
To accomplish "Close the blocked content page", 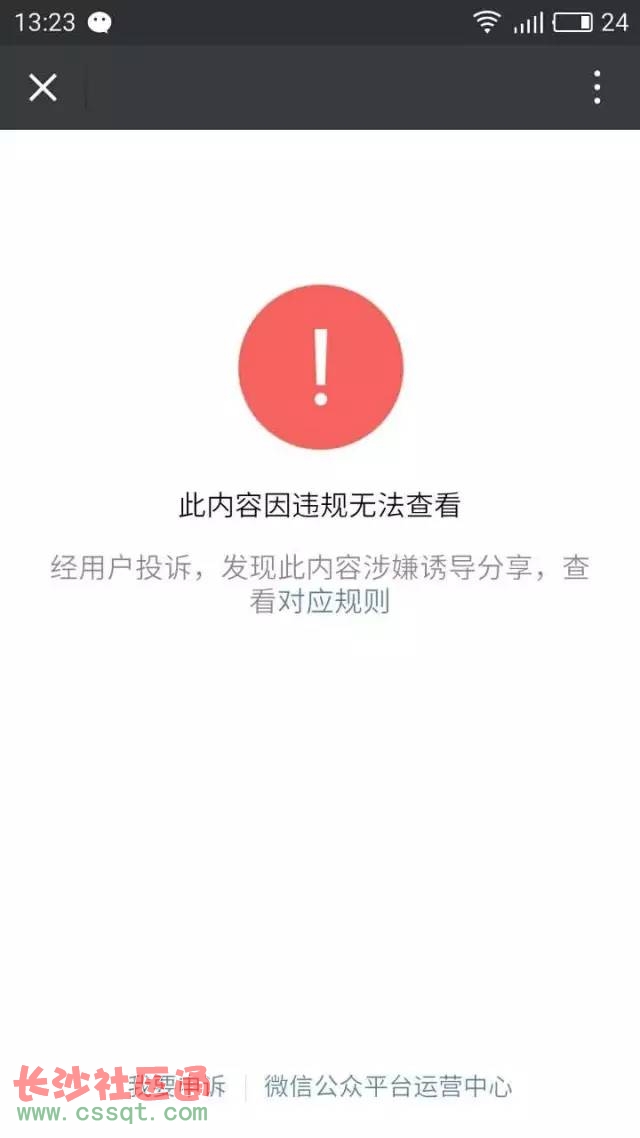I will (x=43, y=88).
